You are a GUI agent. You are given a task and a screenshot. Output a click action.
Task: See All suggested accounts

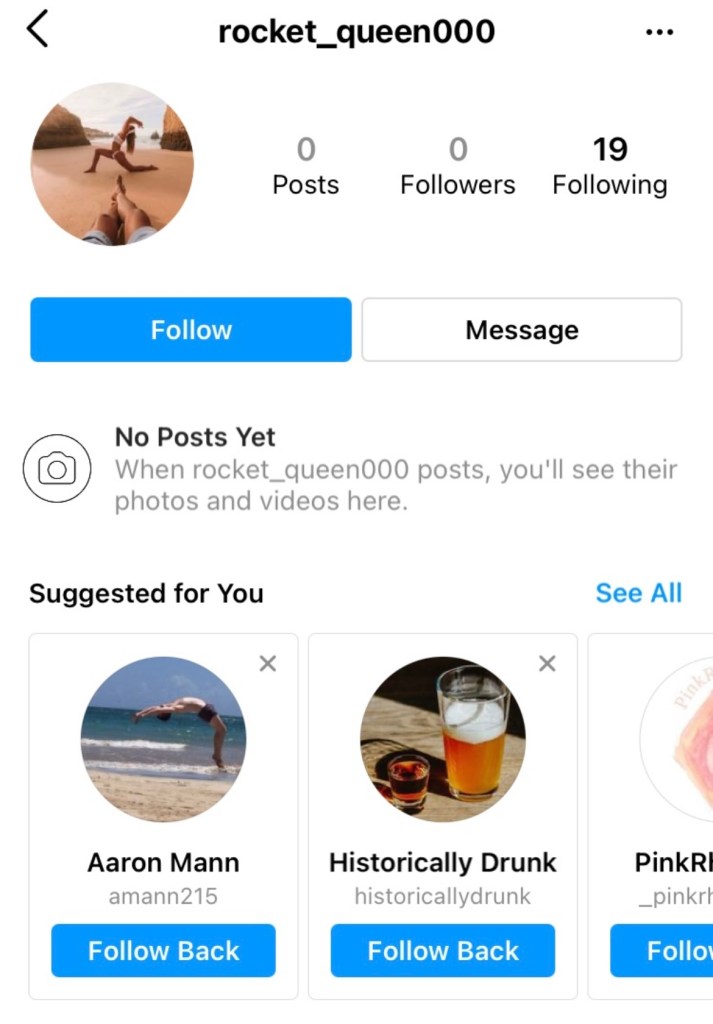pyautogui.click(x=638, y=593)
